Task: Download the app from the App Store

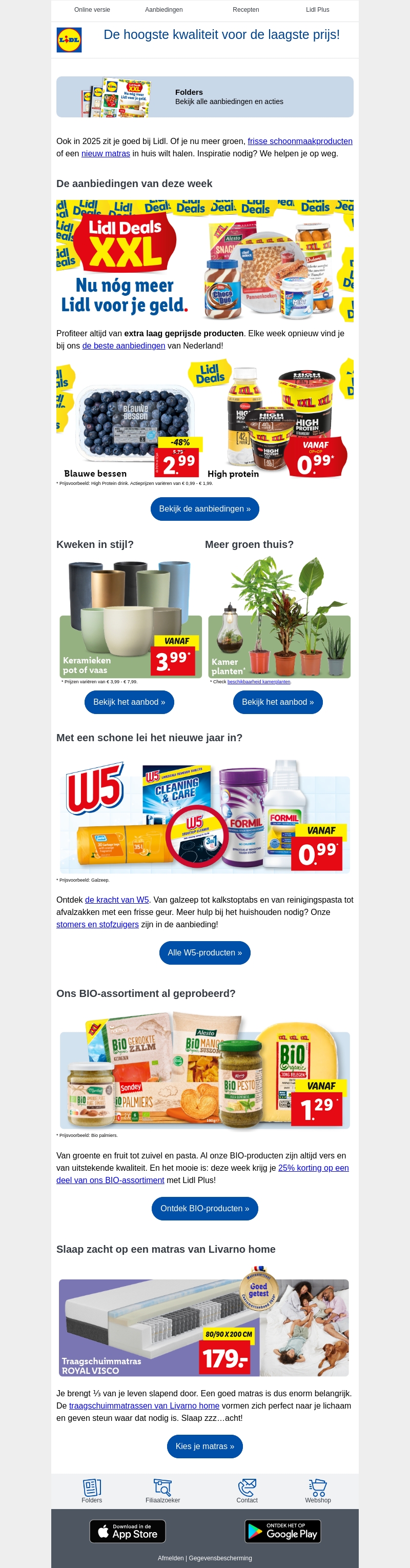Action: click(x=128, y=1531)
